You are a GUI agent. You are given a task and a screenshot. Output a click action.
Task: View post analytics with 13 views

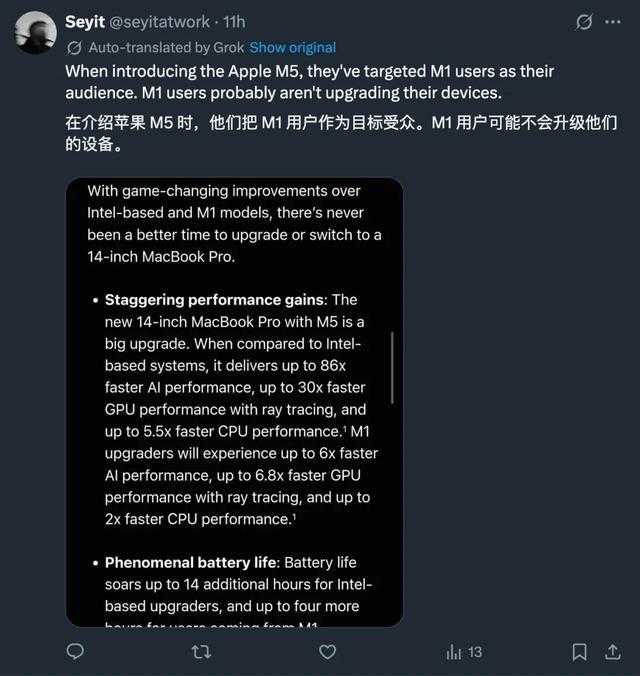pos(464,652)
